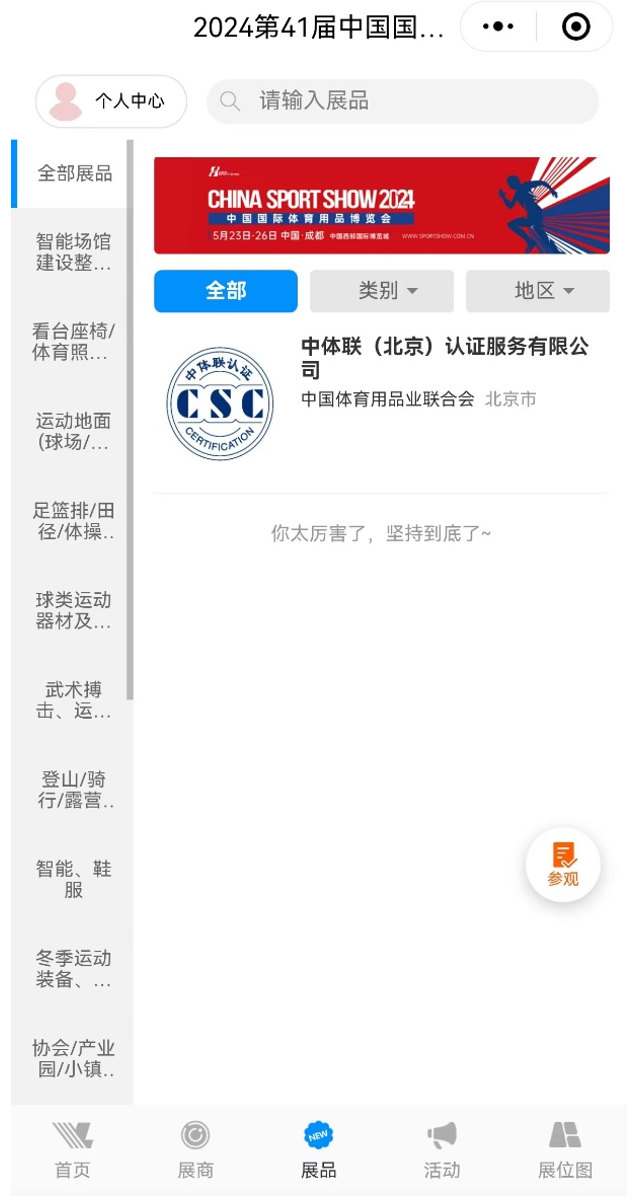Switch to the 展商 tab
Screen dimensions: 638x1200
tap(195, 1150)
